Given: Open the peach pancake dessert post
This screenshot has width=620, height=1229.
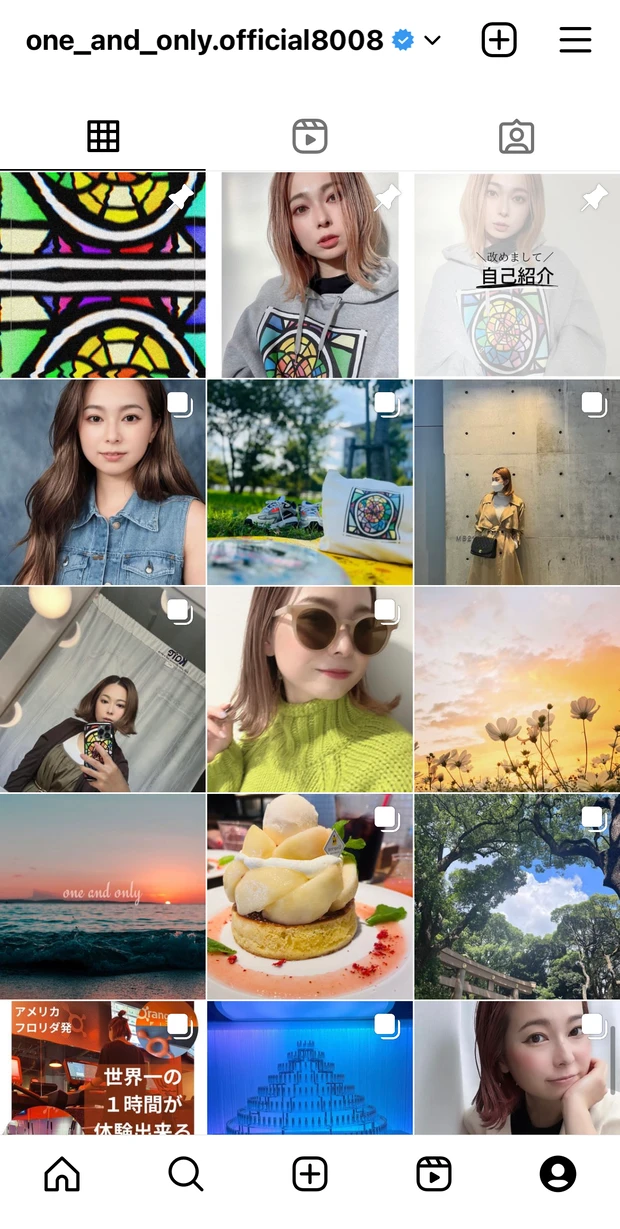Looking at the screenshot, I should coord(310,896).
